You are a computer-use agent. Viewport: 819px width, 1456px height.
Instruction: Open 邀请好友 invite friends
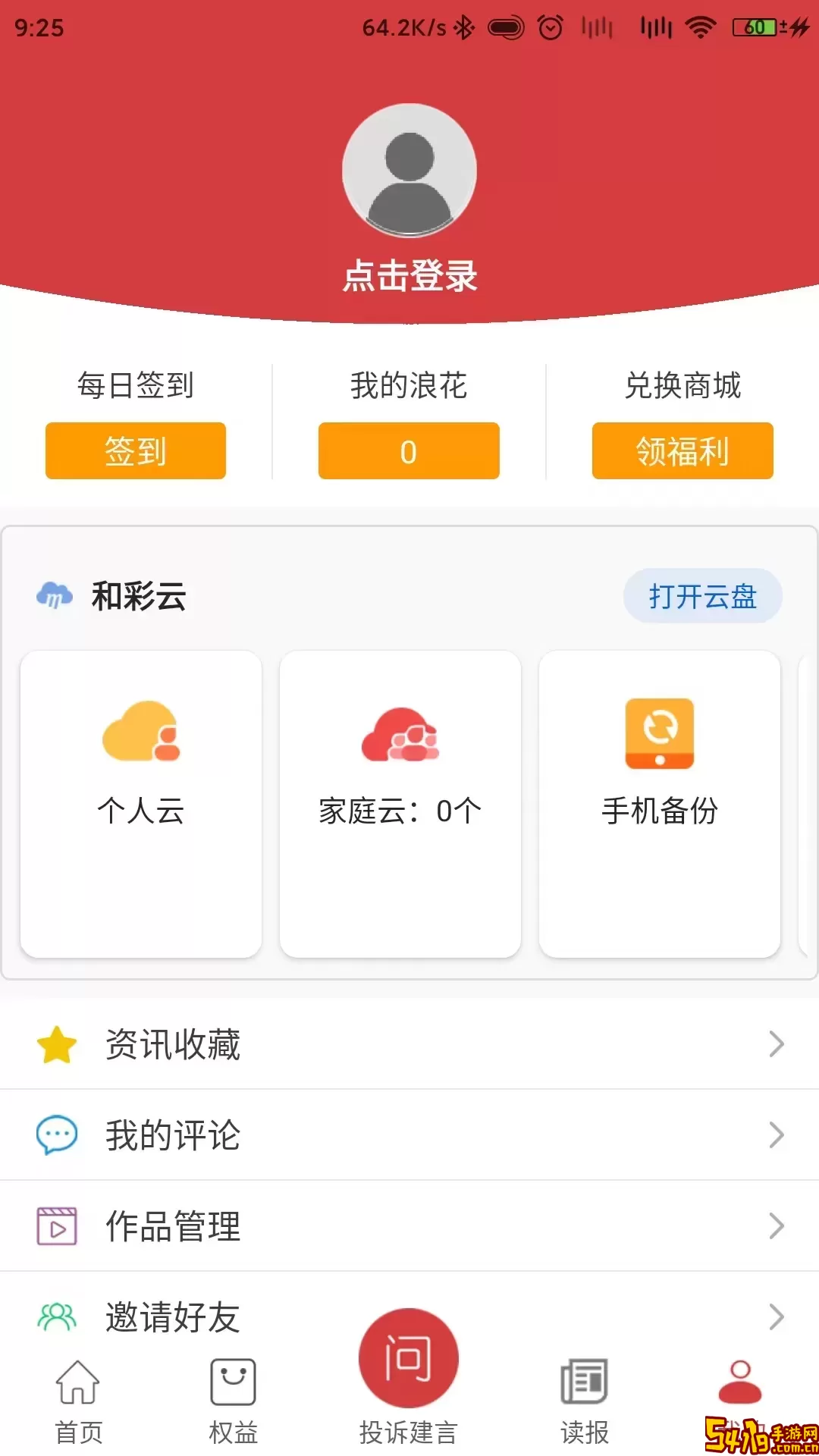pos(409,1317)
